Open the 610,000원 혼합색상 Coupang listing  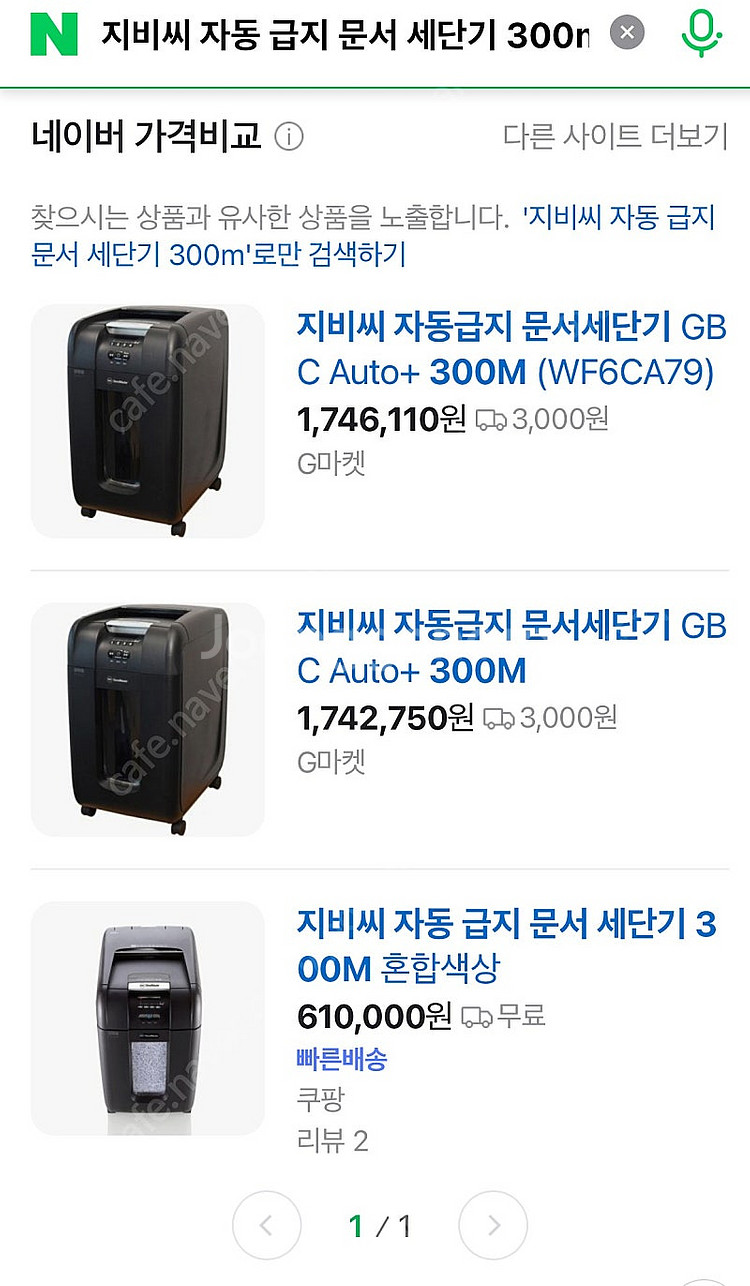506,946
